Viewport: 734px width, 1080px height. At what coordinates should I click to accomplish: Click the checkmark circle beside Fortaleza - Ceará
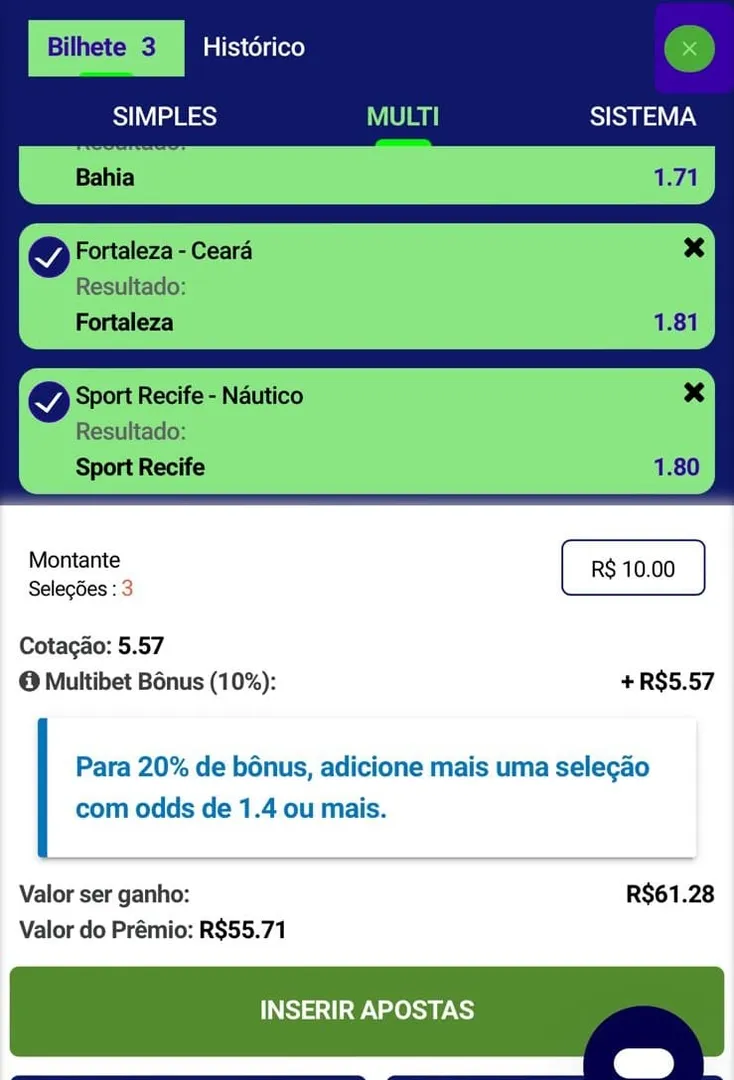(48, 257)
